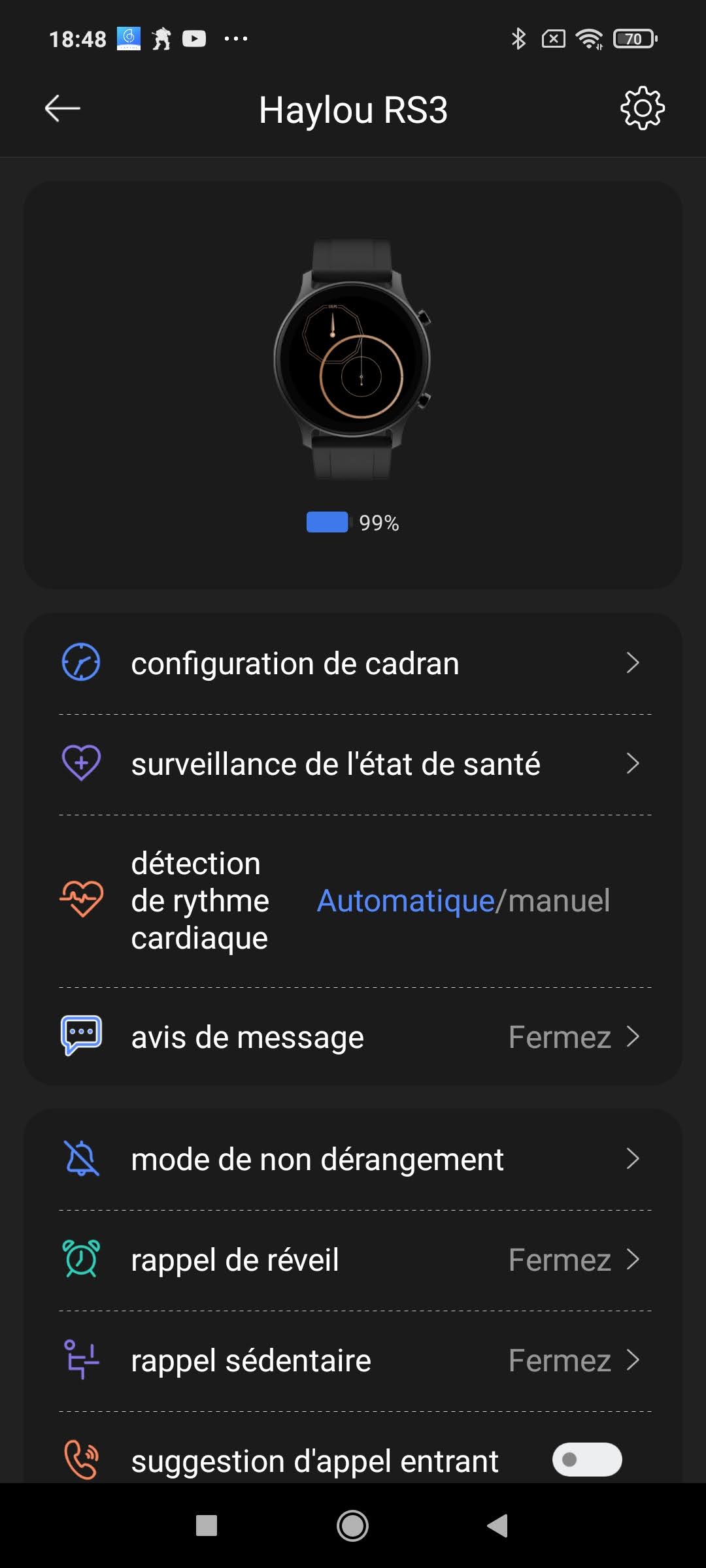The image size is (706, 1568).
Task: Open surveillance de l'état de santé
Action: tap(353, 764)
